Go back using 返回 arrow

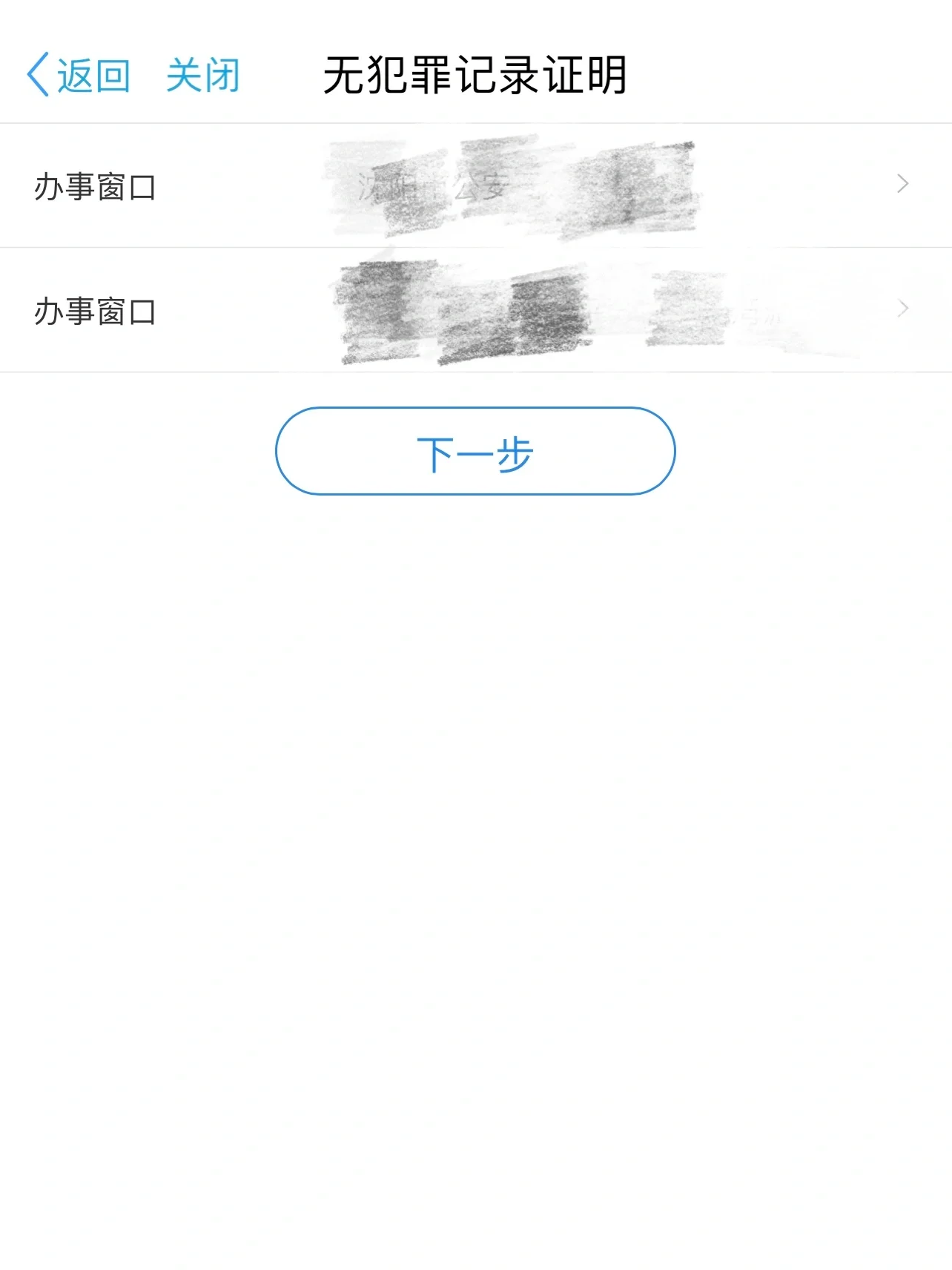78,75
